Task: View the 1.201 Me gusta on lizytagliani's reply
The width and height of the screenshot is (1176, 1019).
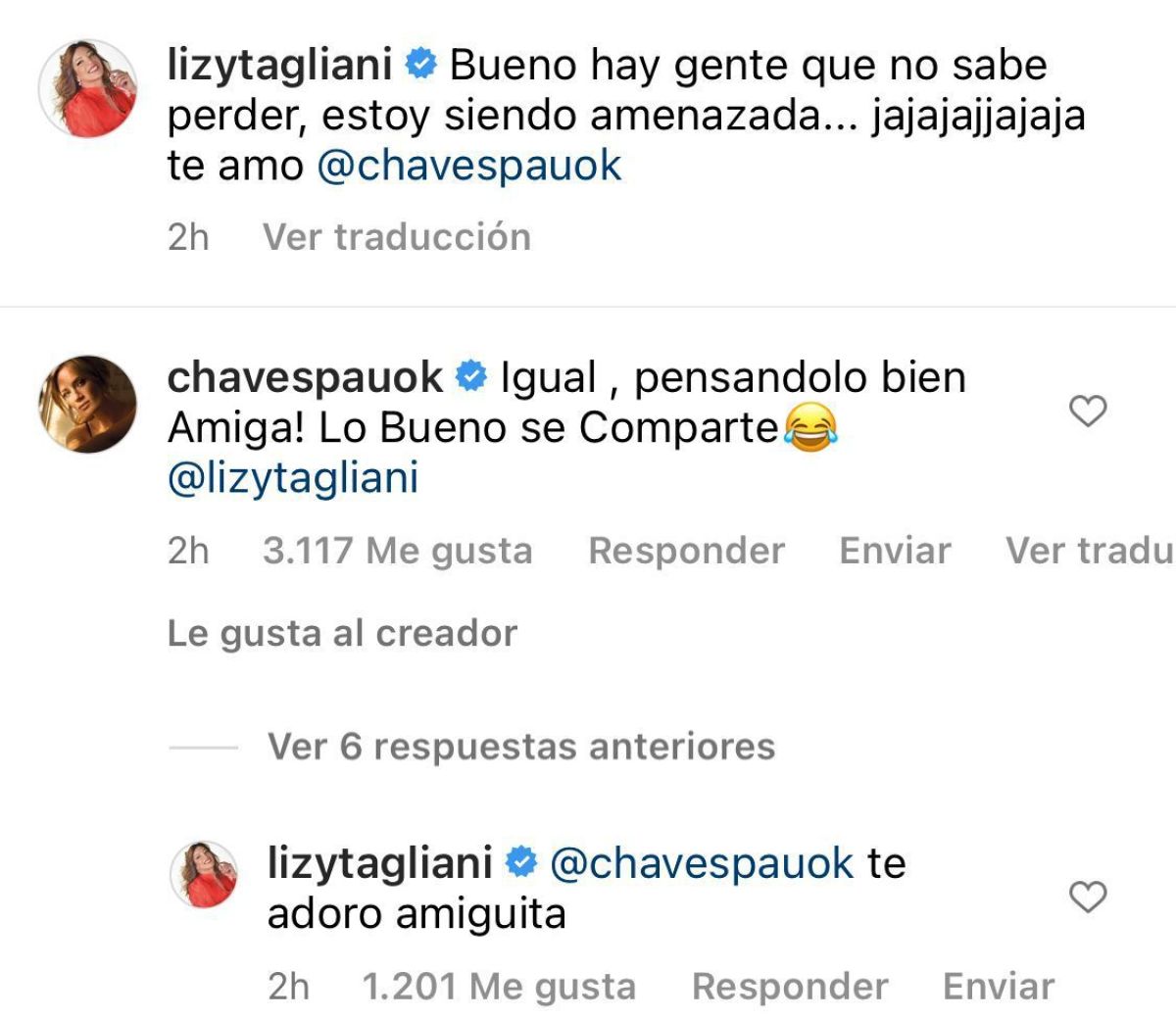Action: 499,986
